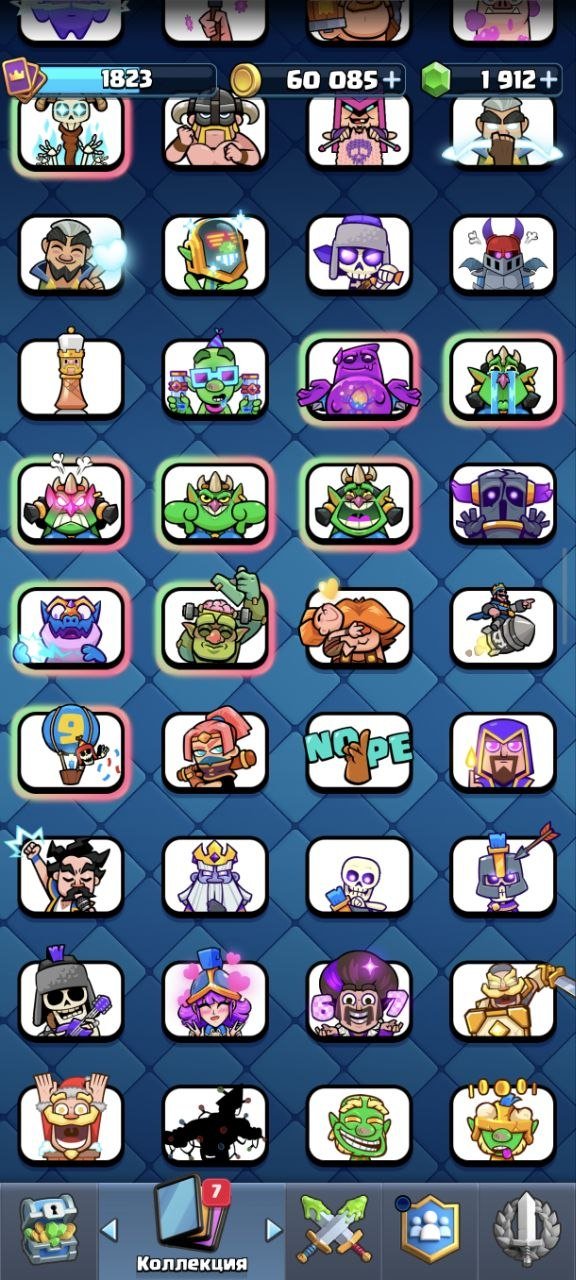Select the chess king tower emote
Screen dimensions: 576x1280
(71, 378)
